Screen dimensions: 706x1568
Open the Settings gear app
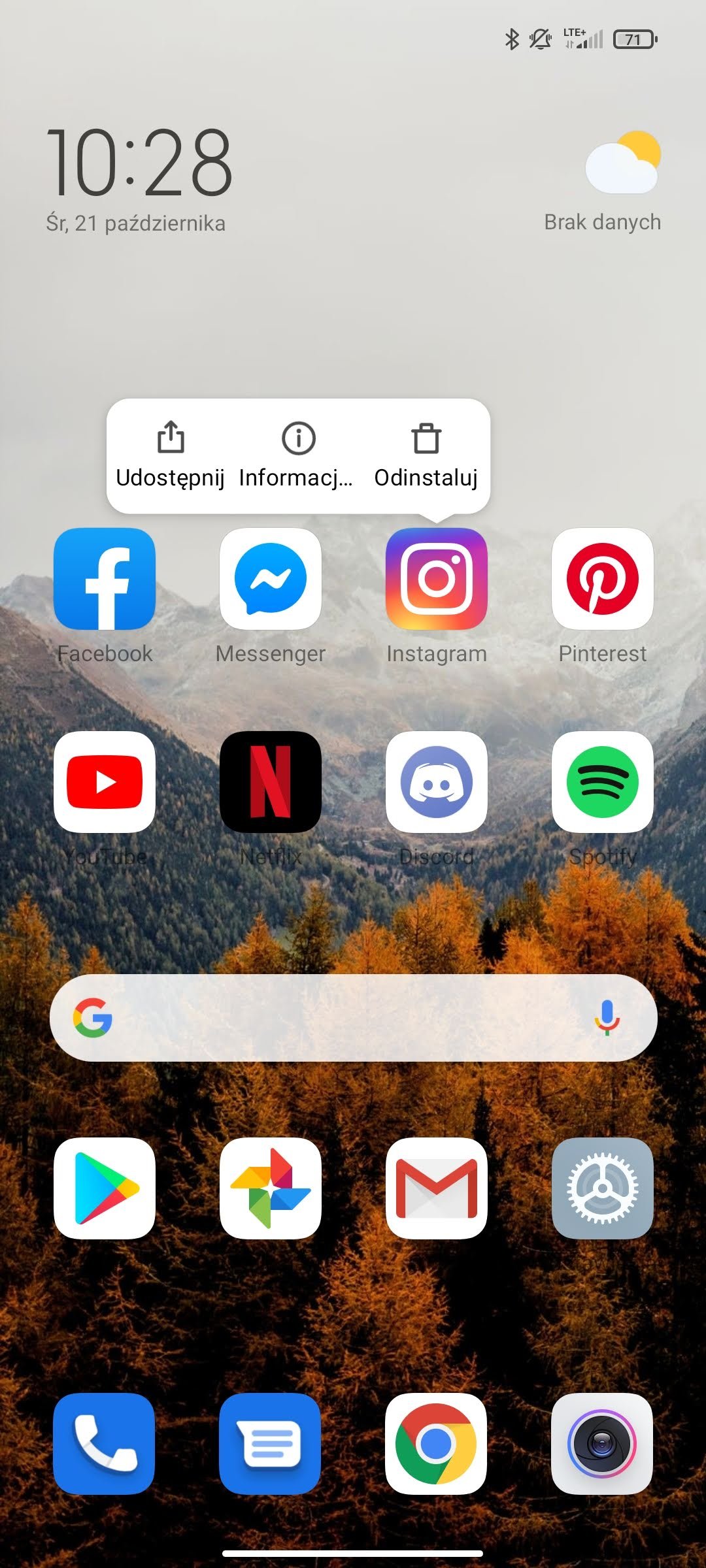point(603,1188)
